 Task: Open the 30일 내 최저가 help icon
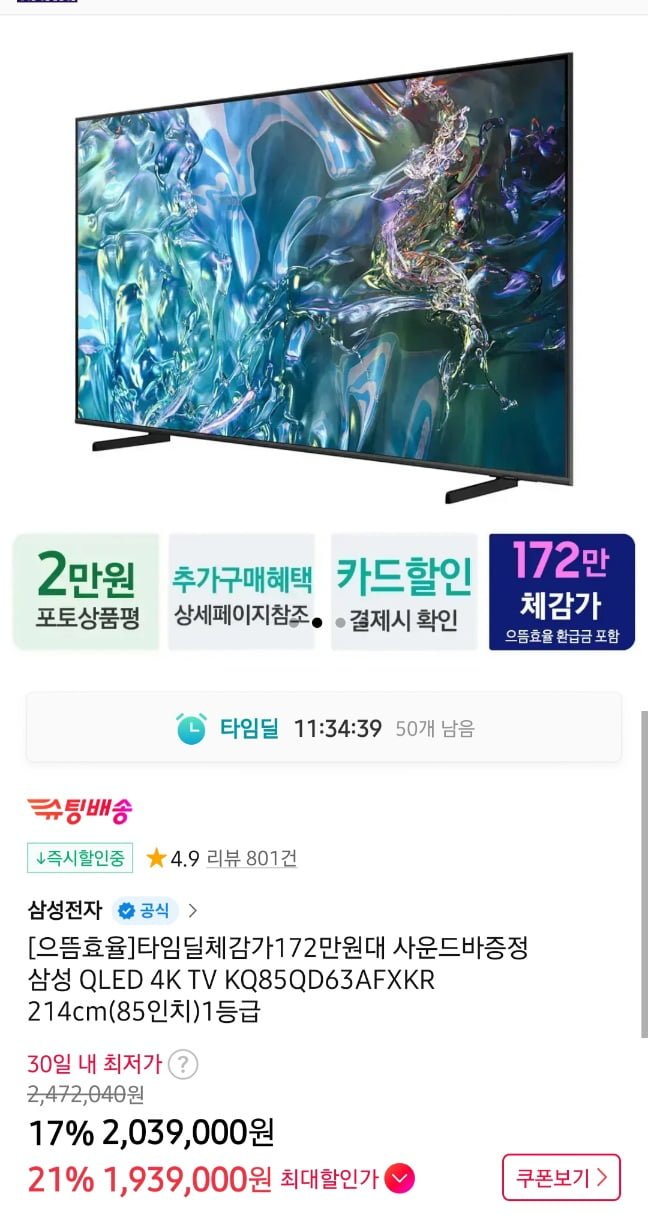[x=182, y=1065]
